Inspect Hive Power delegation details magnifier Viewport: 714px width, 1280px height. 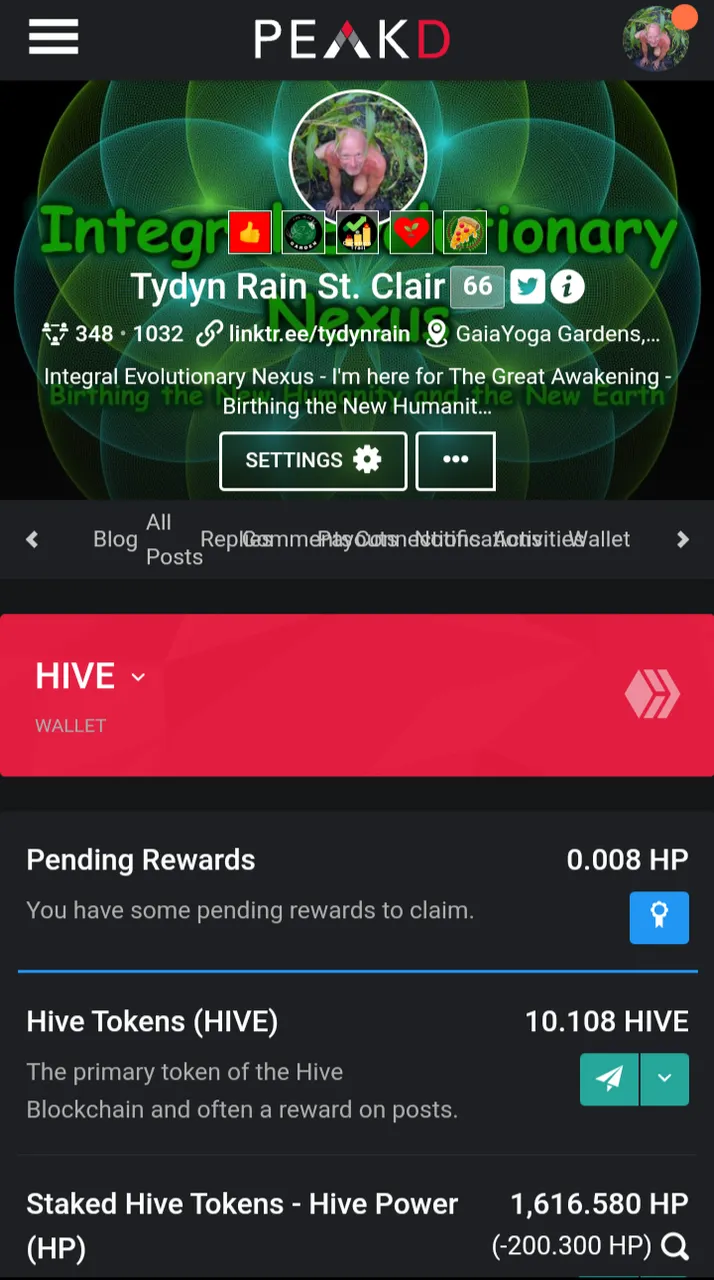(676, 1246)
